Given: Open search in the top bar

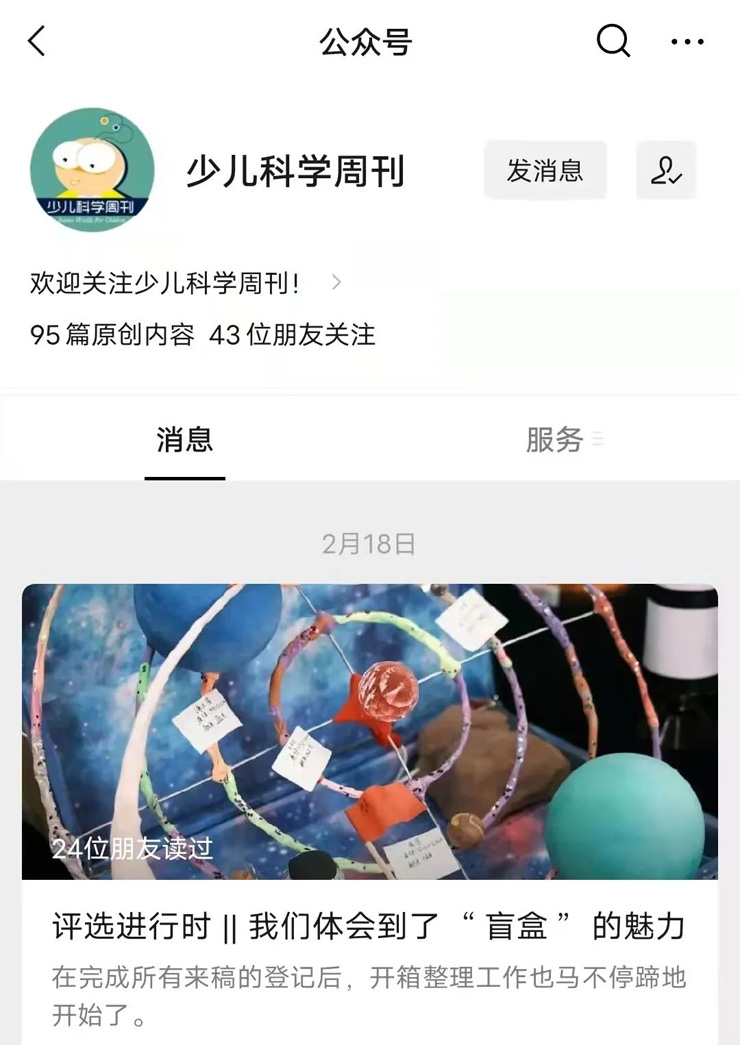Looking at the screenshot, I should (x=613, y=41).
